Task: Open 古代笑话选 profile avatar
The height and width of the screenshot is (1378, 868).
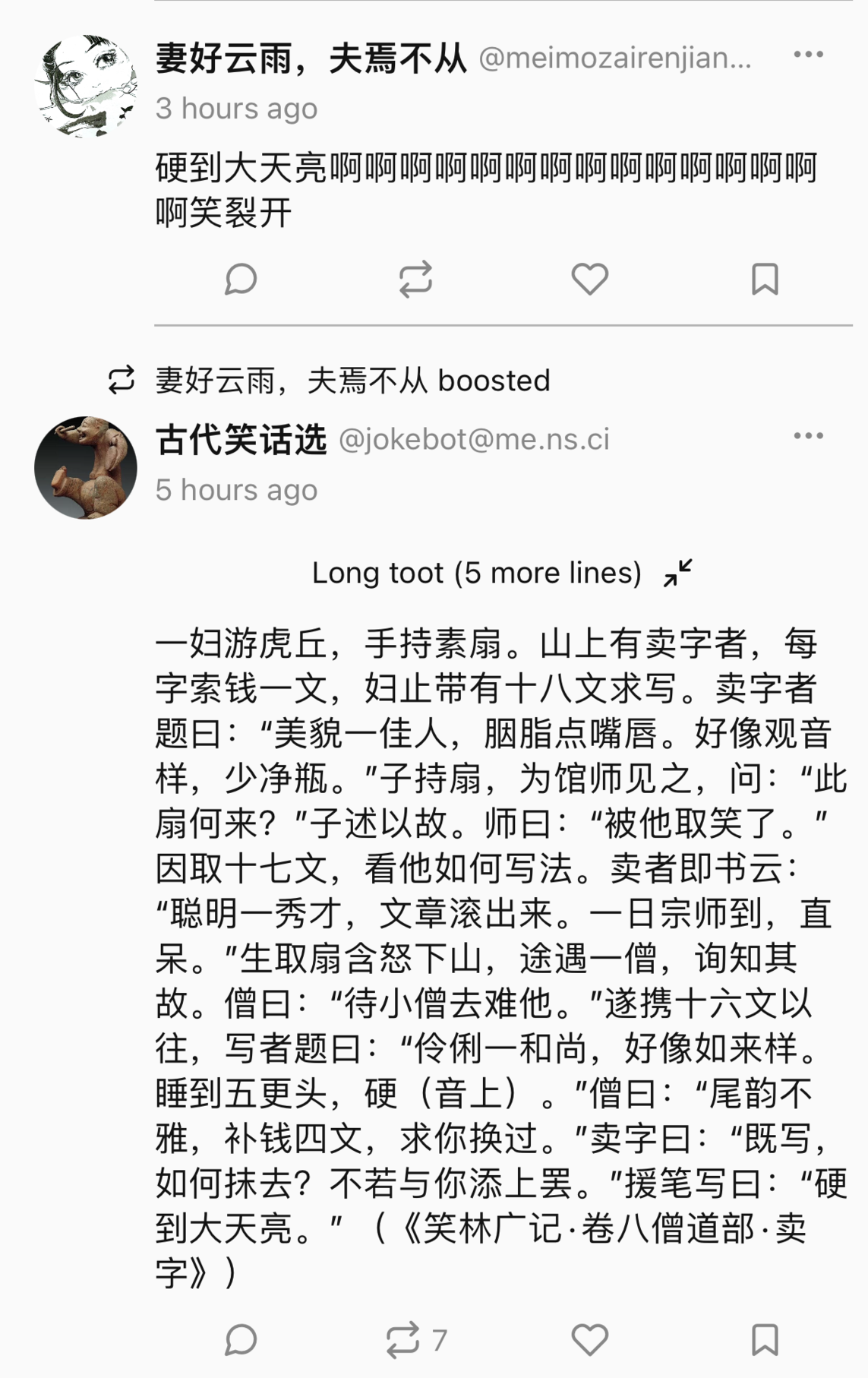Action: tap(86, 467)
